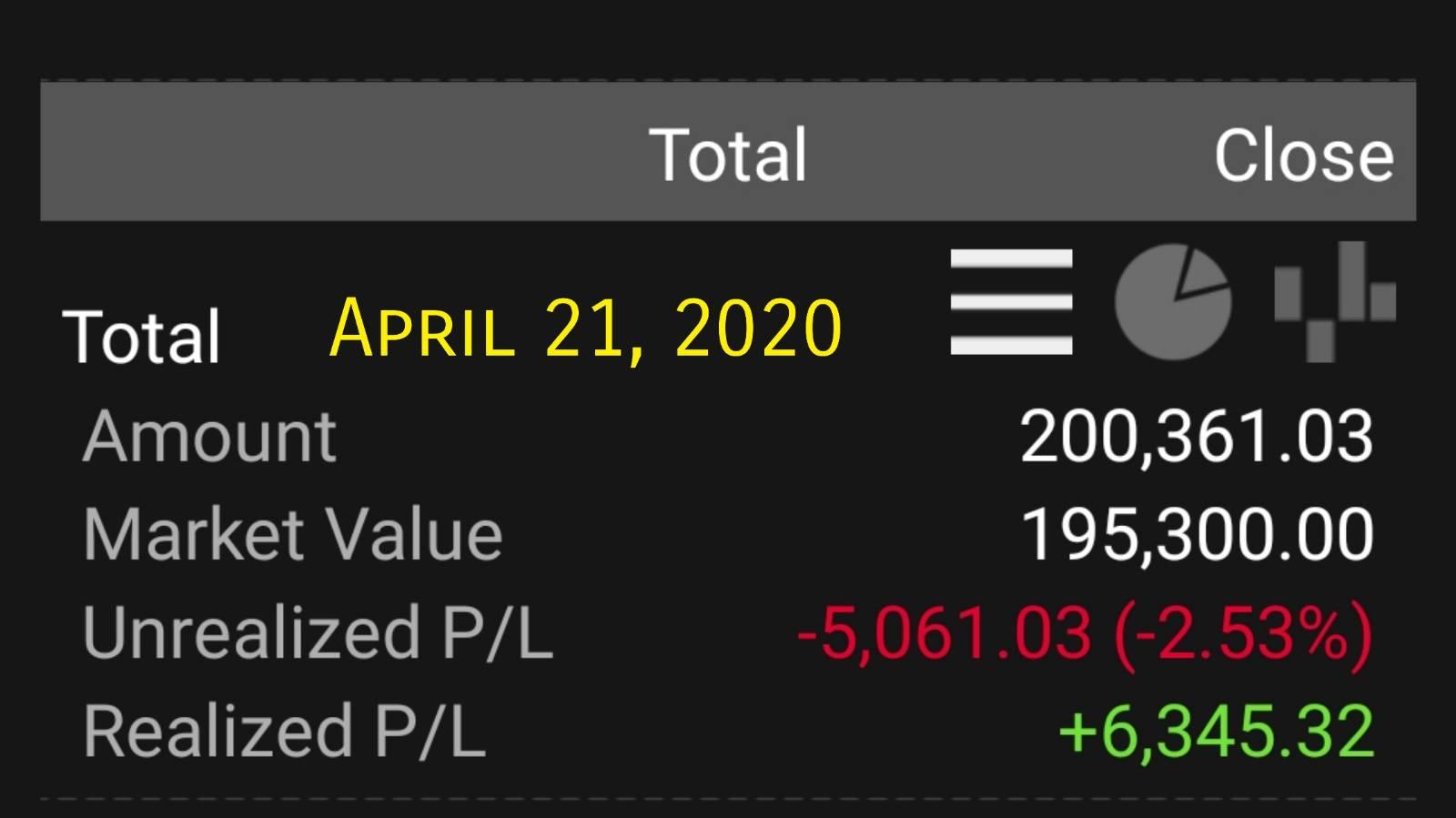This screenshot has height=818, width=1456.
Task: Open the bar chart view
Action: point(1334,302)
